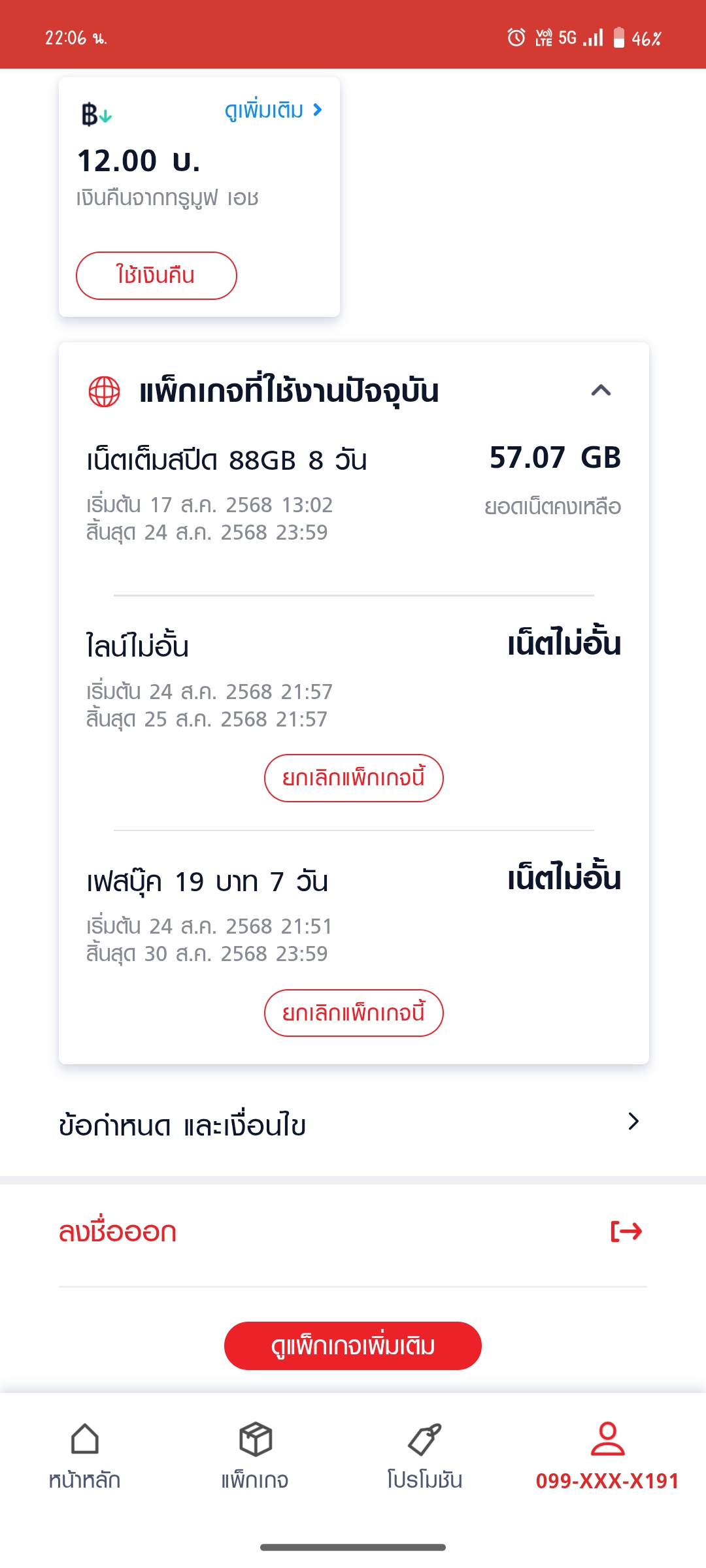Collapse the แพ็กเกจที่ใช้งานปัจจุบัน section
The height and width of the screenshot is (1568, 706).
[x=601, y=391]
